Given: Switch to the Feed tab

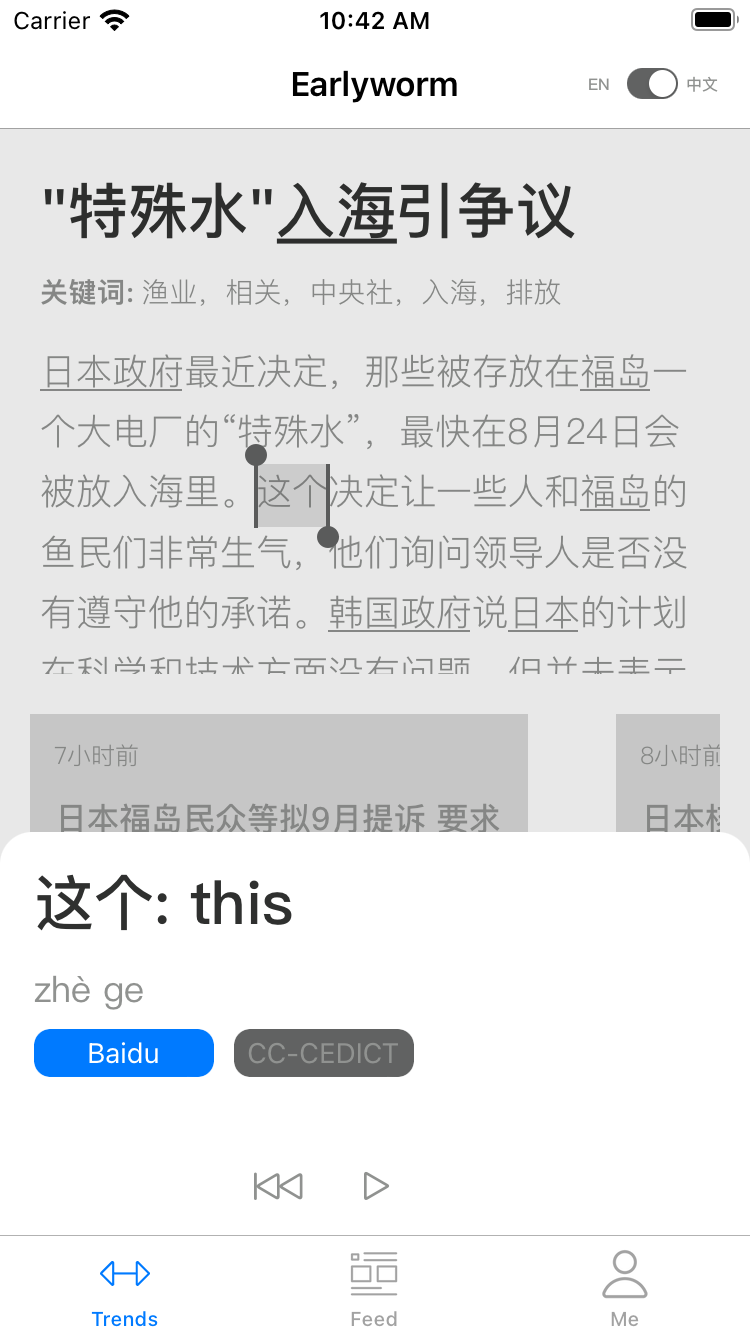Looking at the screenshot, I should 374,1288.
